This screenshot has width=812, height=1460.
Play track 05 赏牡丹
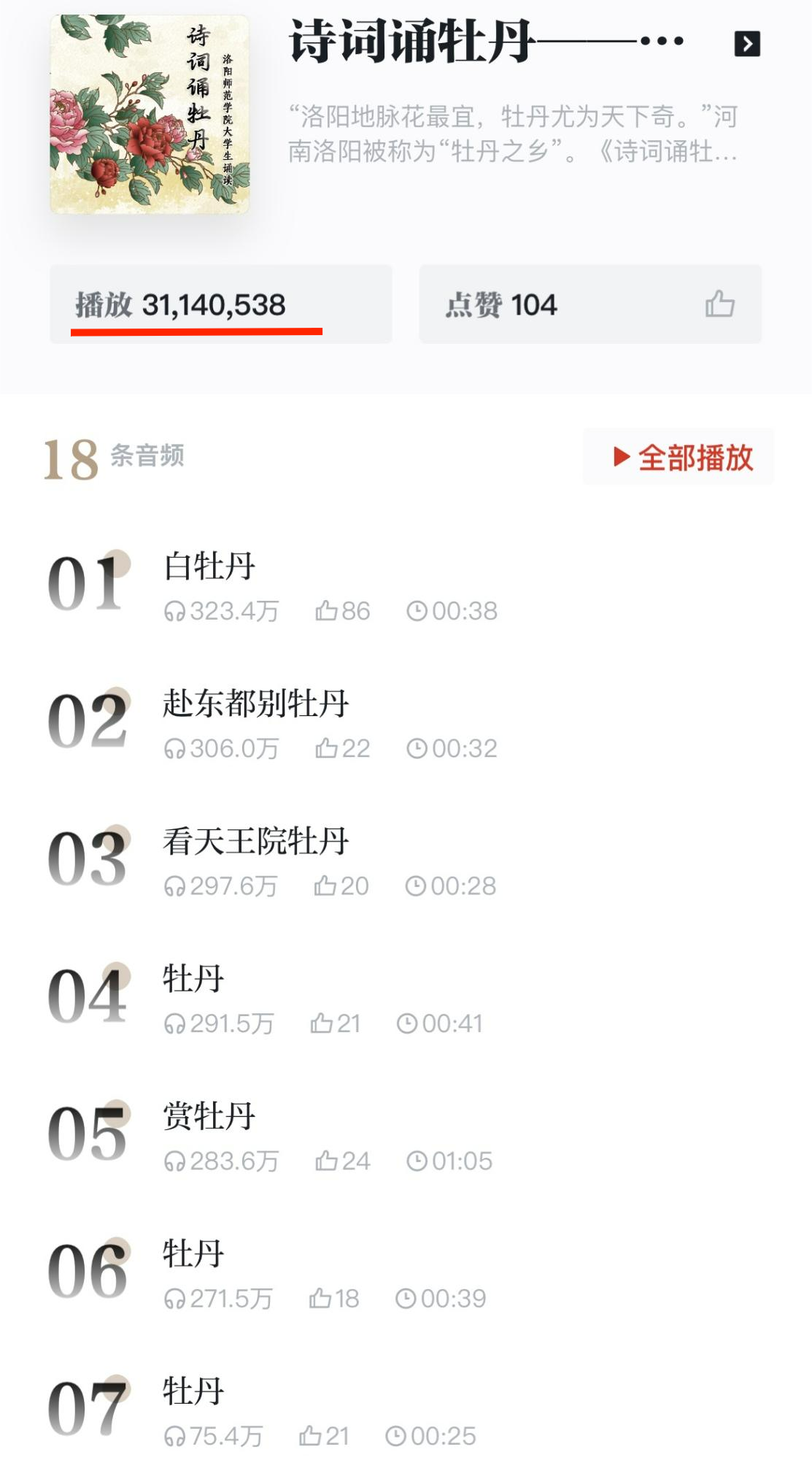click(x=209, y=1117)
